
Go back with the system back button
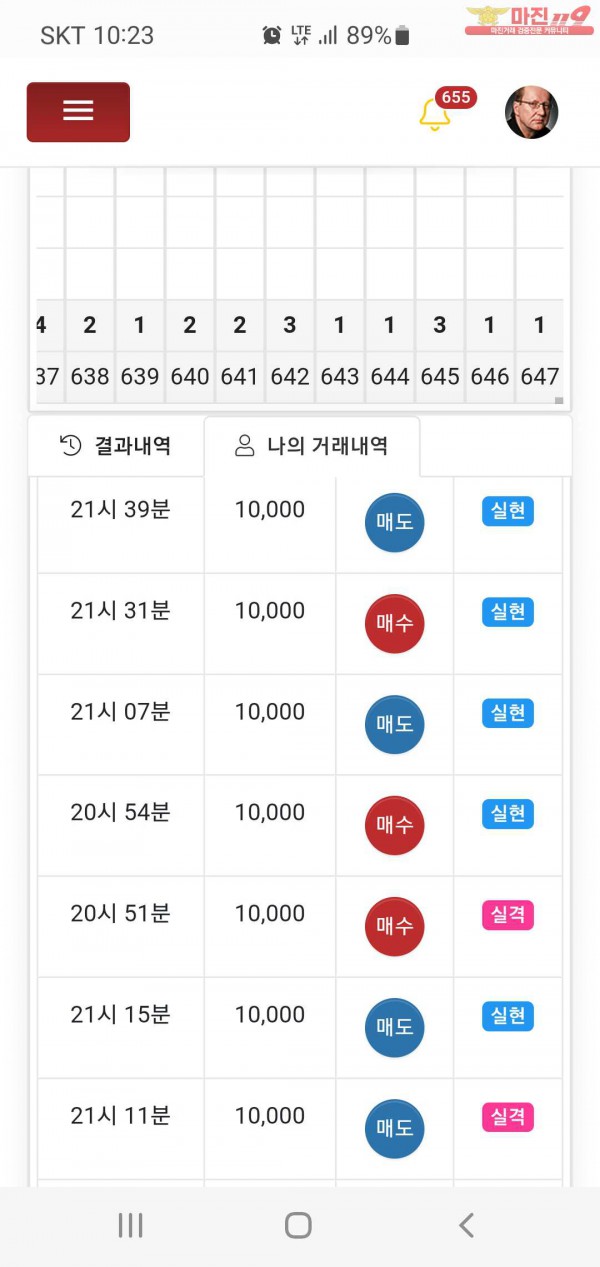(466, 1225)
